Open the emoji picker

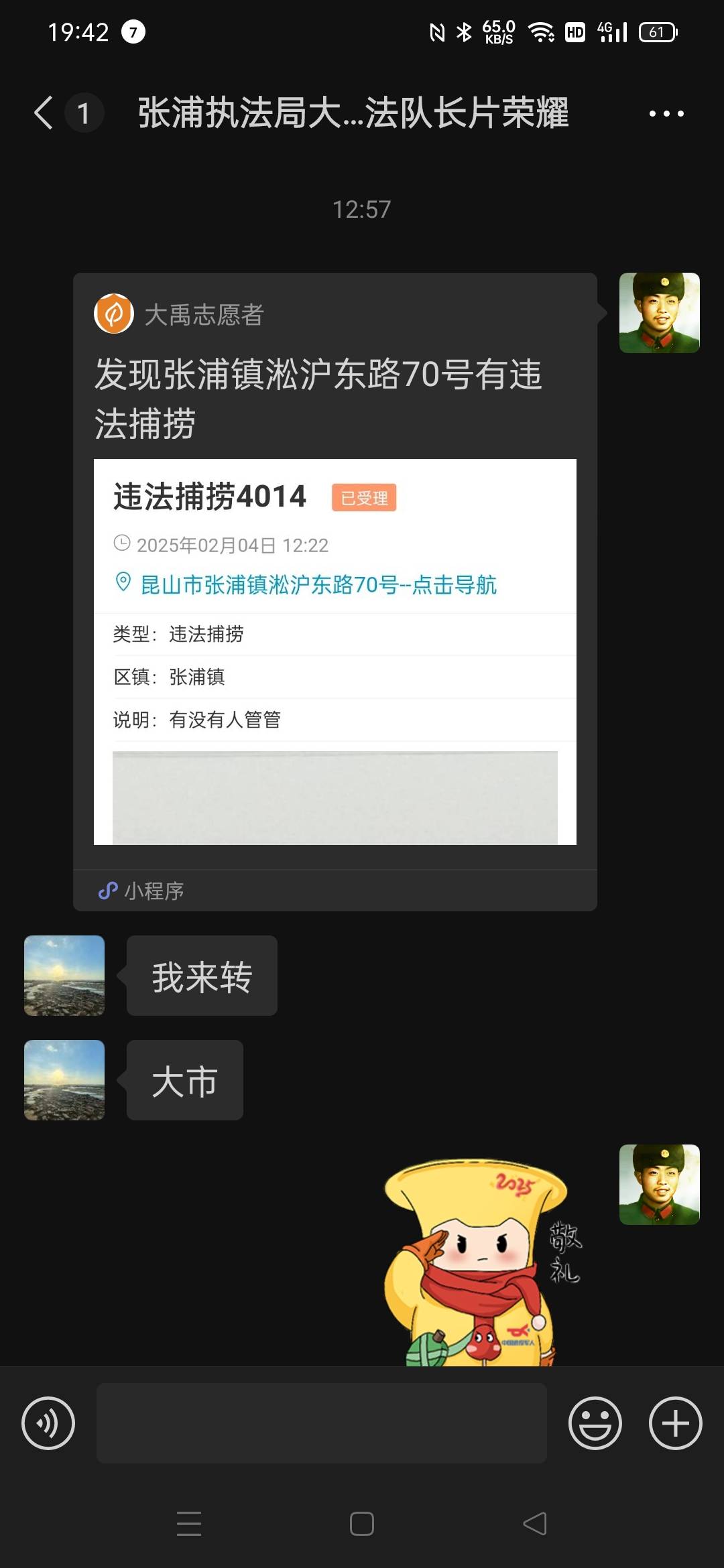pos(595,1423)
